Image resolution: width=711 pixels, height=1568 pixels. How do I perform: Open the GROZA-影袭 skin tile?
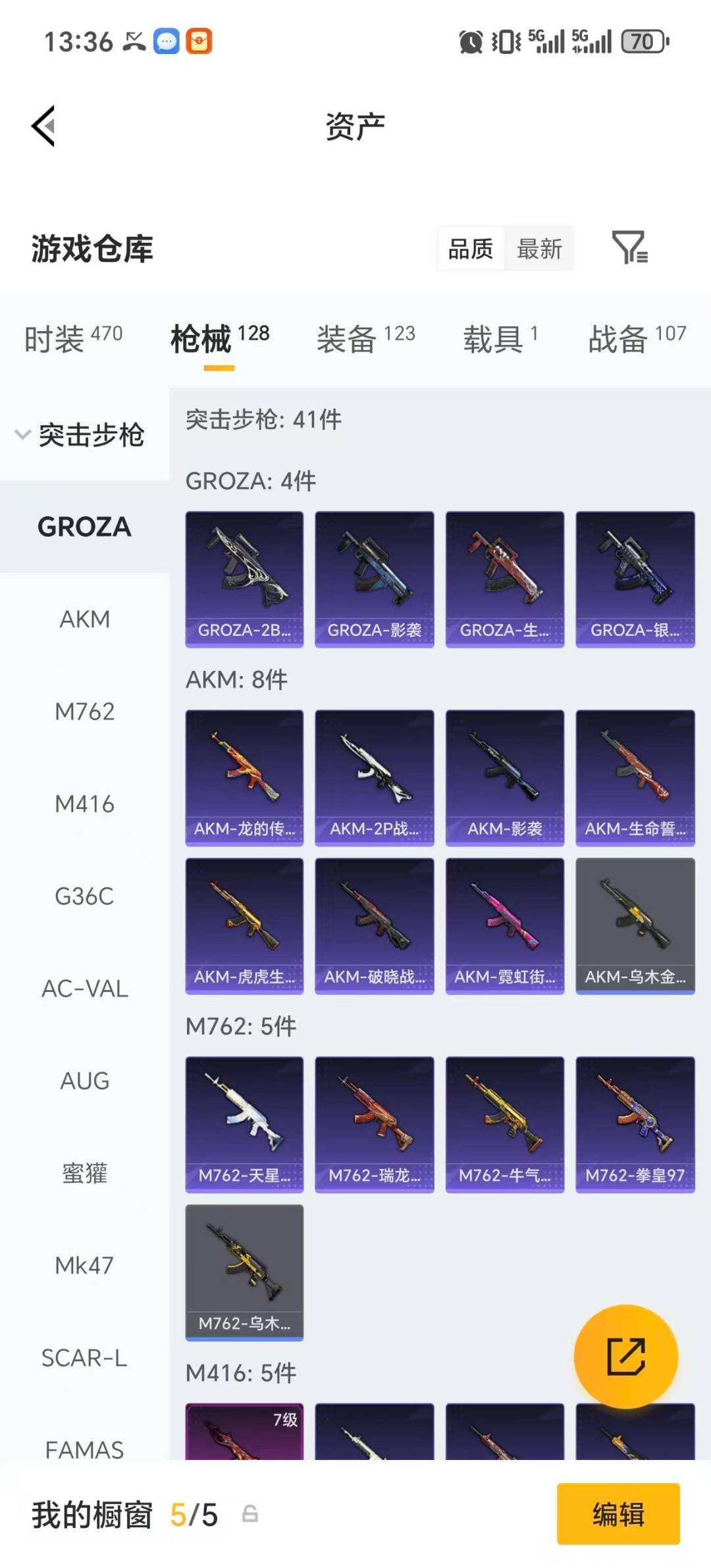click(374, 579)
